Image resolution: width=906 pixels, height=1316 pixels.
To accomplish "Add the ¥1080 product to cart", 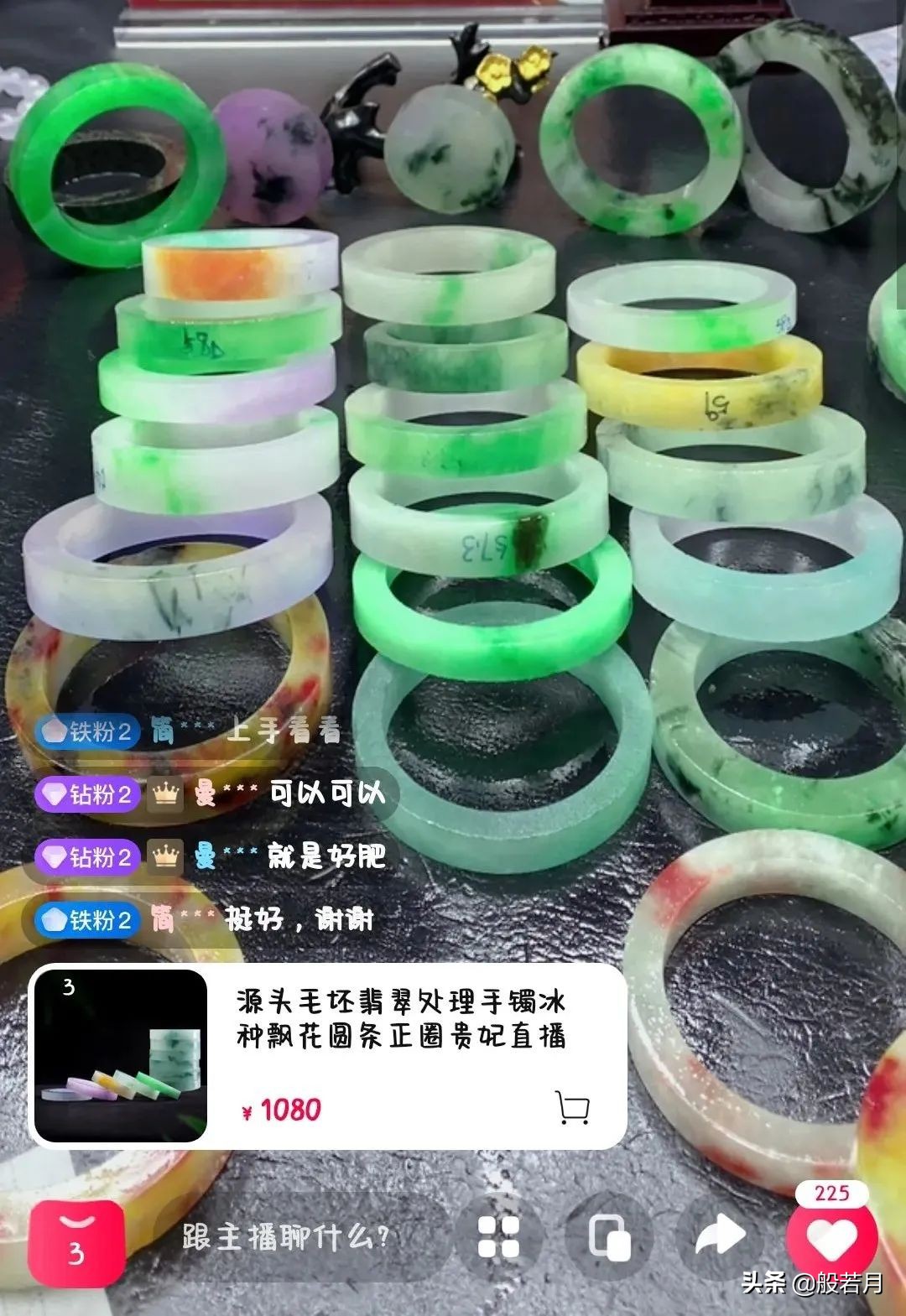I will (x=572, y=1108).
